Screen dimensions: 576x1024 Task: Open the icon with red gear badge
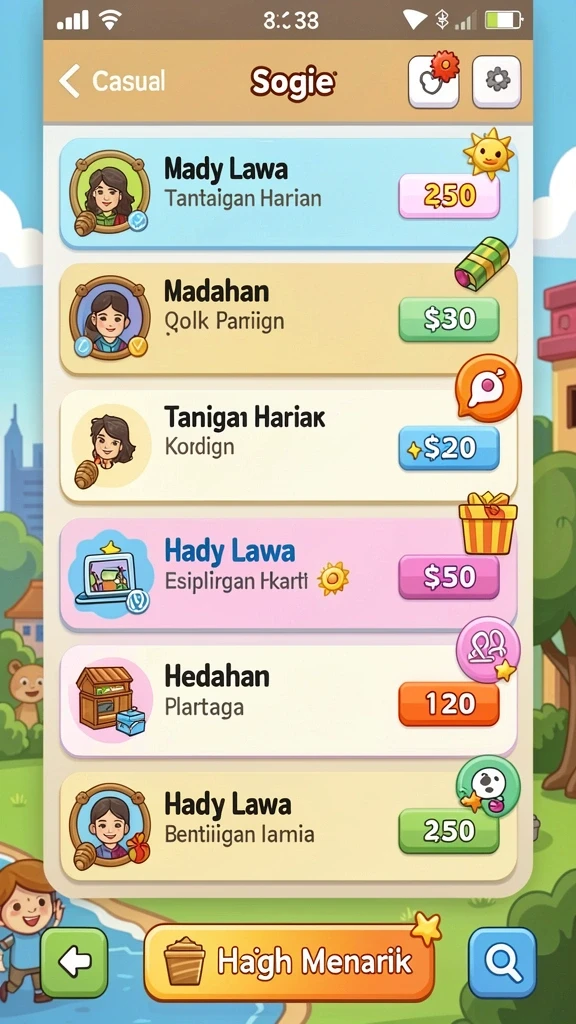pos(434,82)
